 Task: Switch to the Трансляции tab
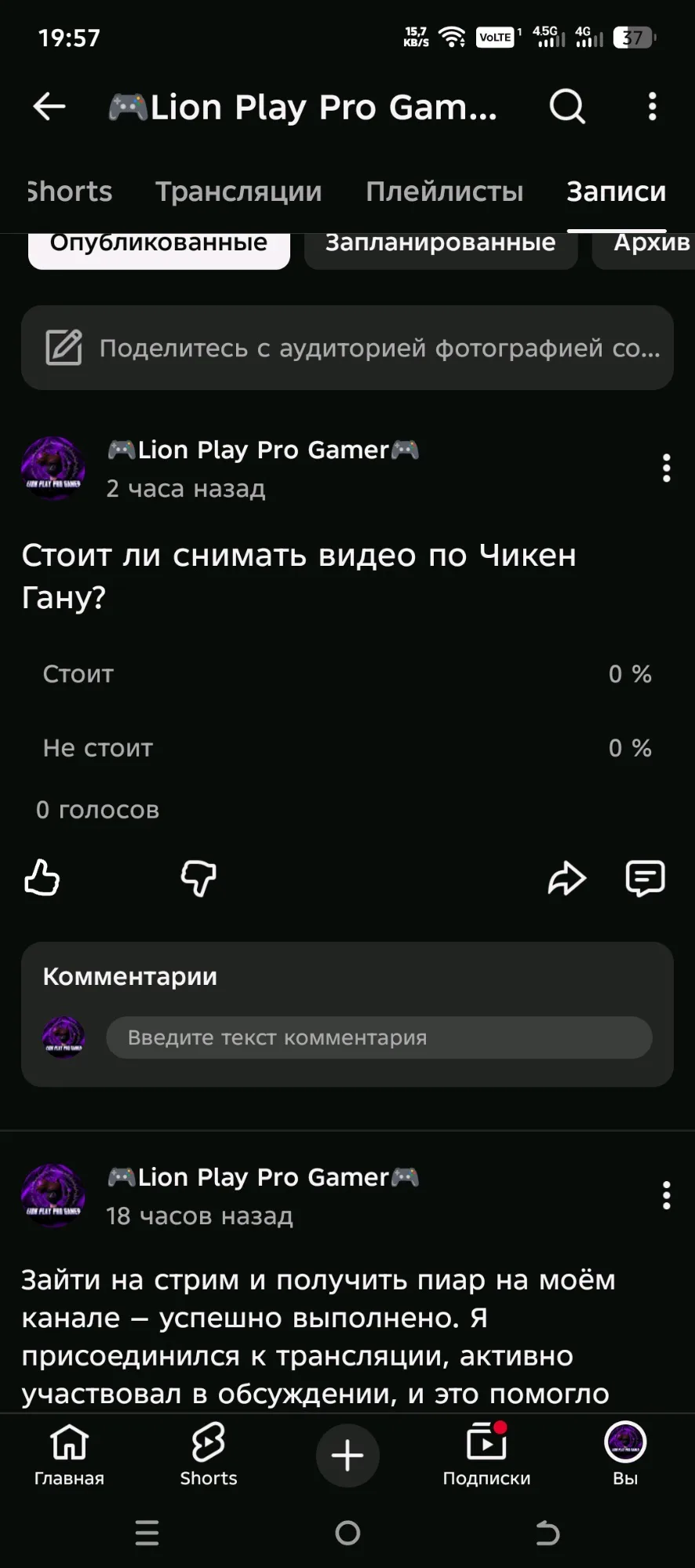pos(238,191)
